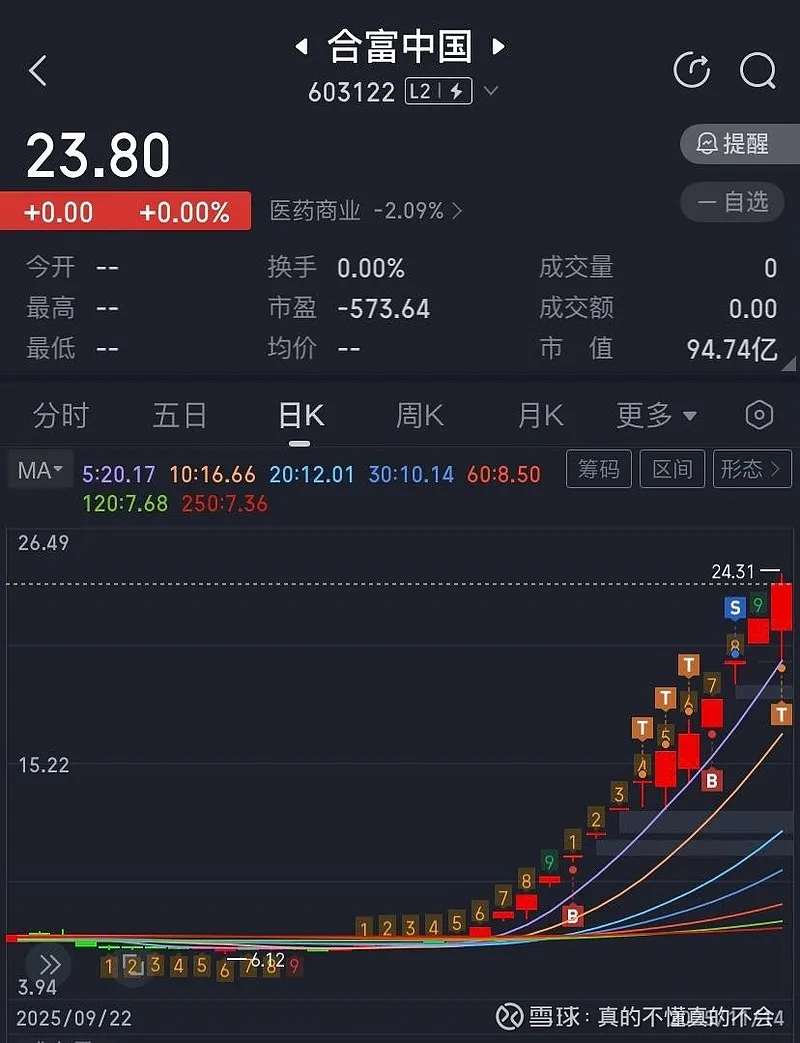Open the 形态 pattern selector
The height and width of the screenshot is (1043, 800).
pyautogui.click(x=752, y=469)
